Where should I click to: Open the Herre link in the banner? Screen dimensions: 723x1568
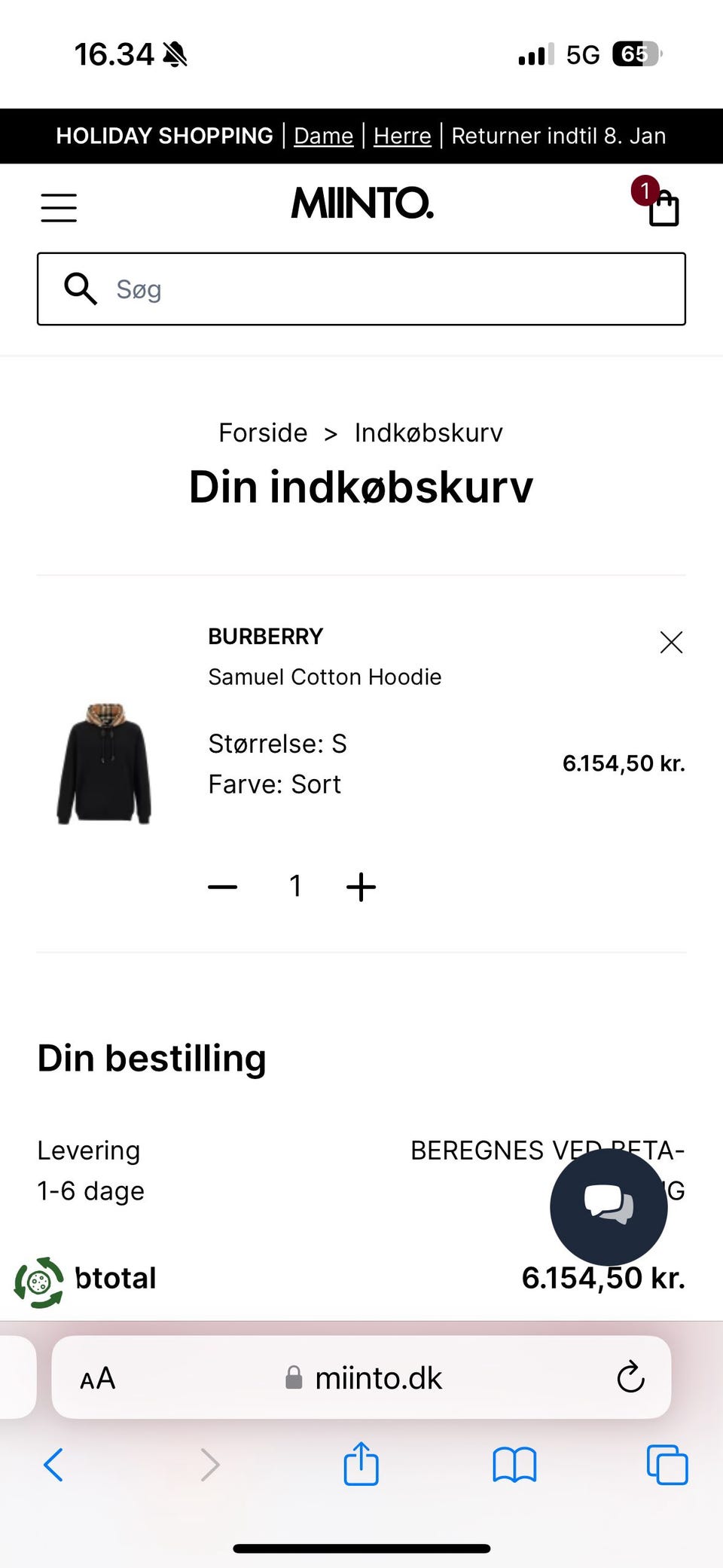point(402,136)
